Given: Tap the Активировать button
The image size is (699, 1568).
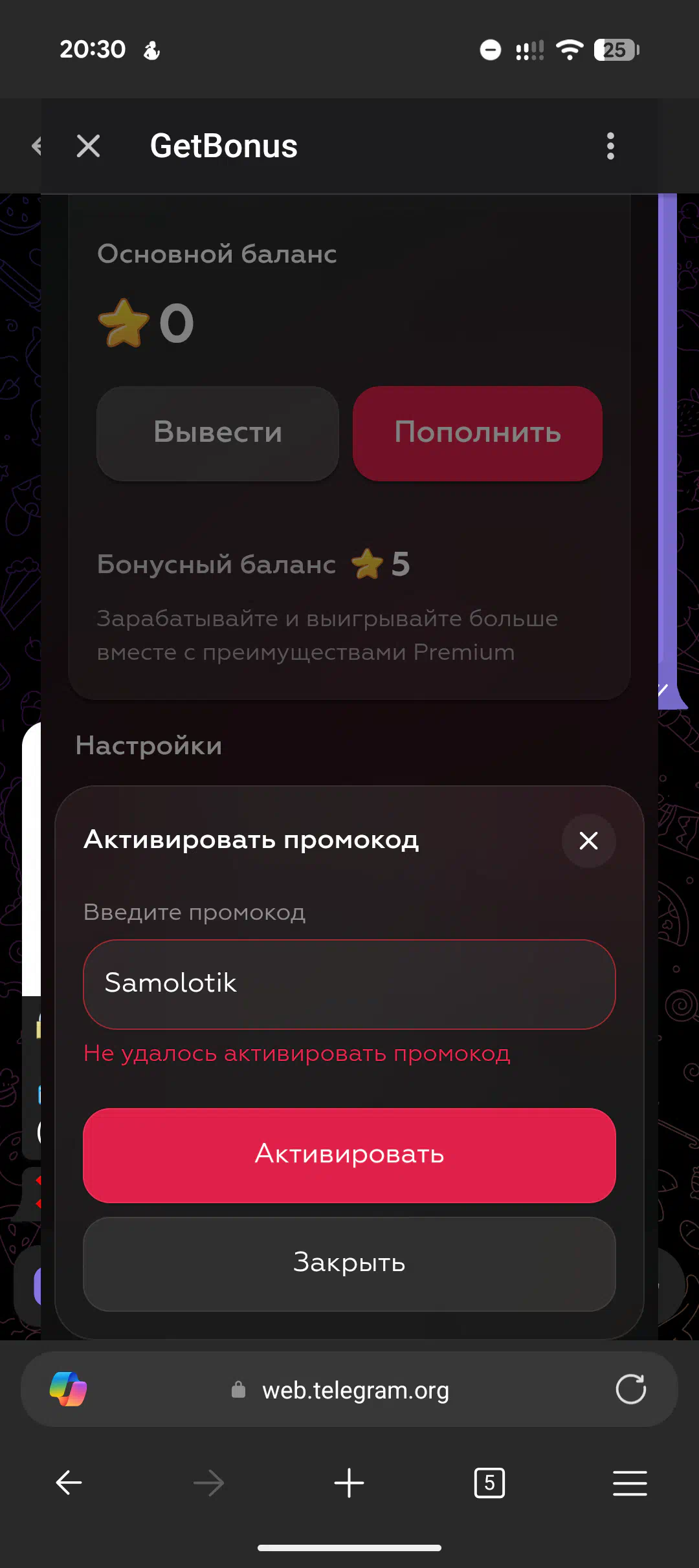Looking at the screenshot, I should click(x=349, y=1155).
